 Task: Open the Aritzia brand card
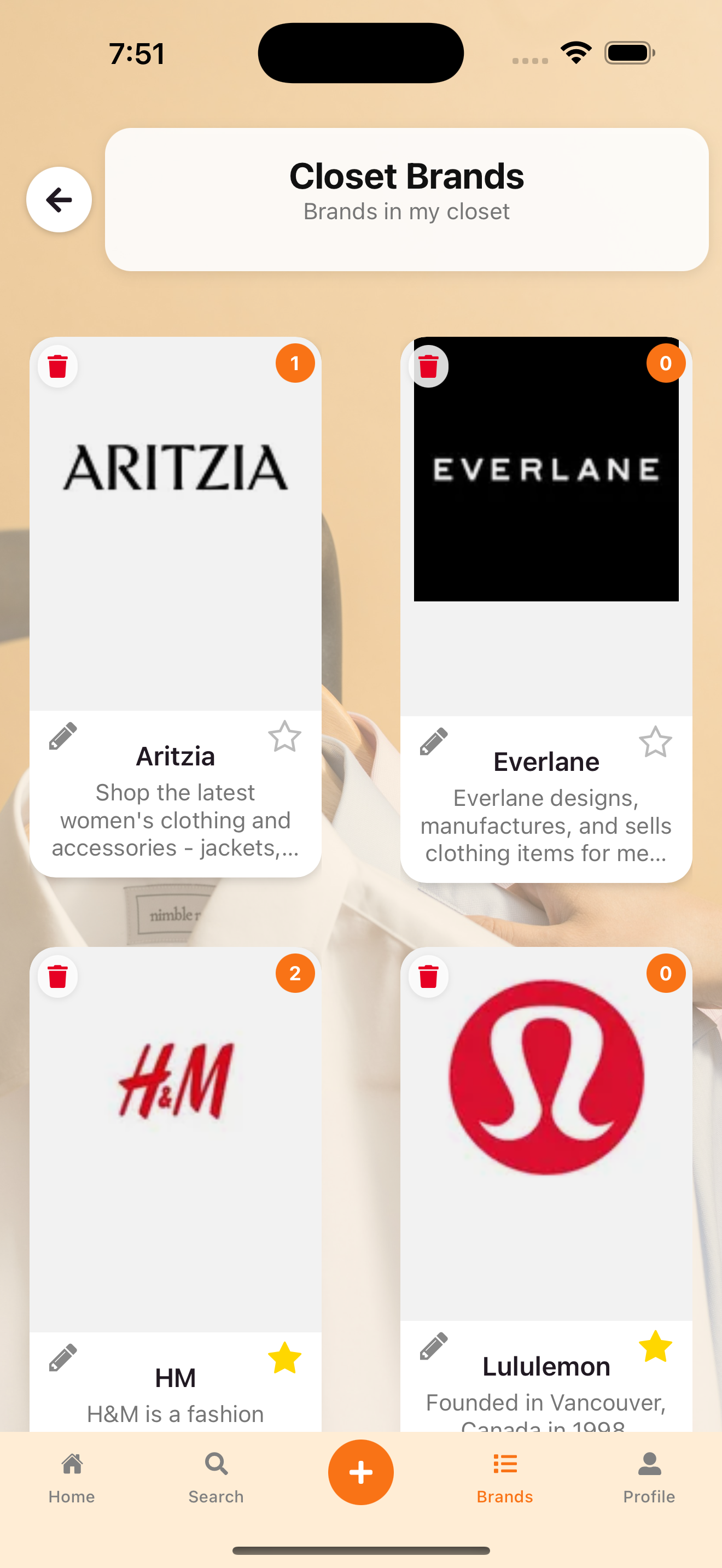point(176,523)
